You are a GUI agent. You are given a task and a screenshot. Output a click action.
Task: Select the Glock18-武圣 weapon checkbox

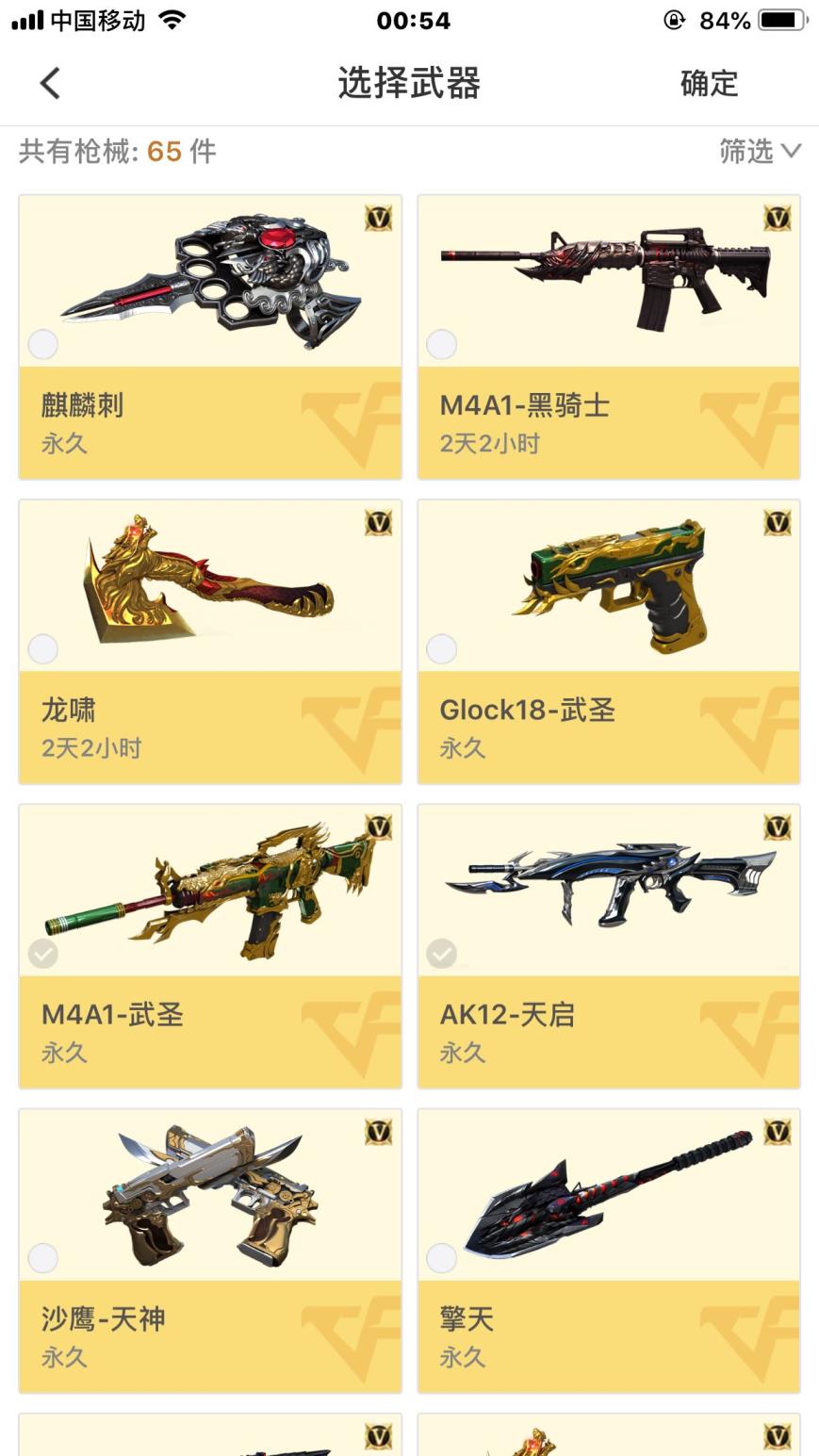[x=441, y=648]
